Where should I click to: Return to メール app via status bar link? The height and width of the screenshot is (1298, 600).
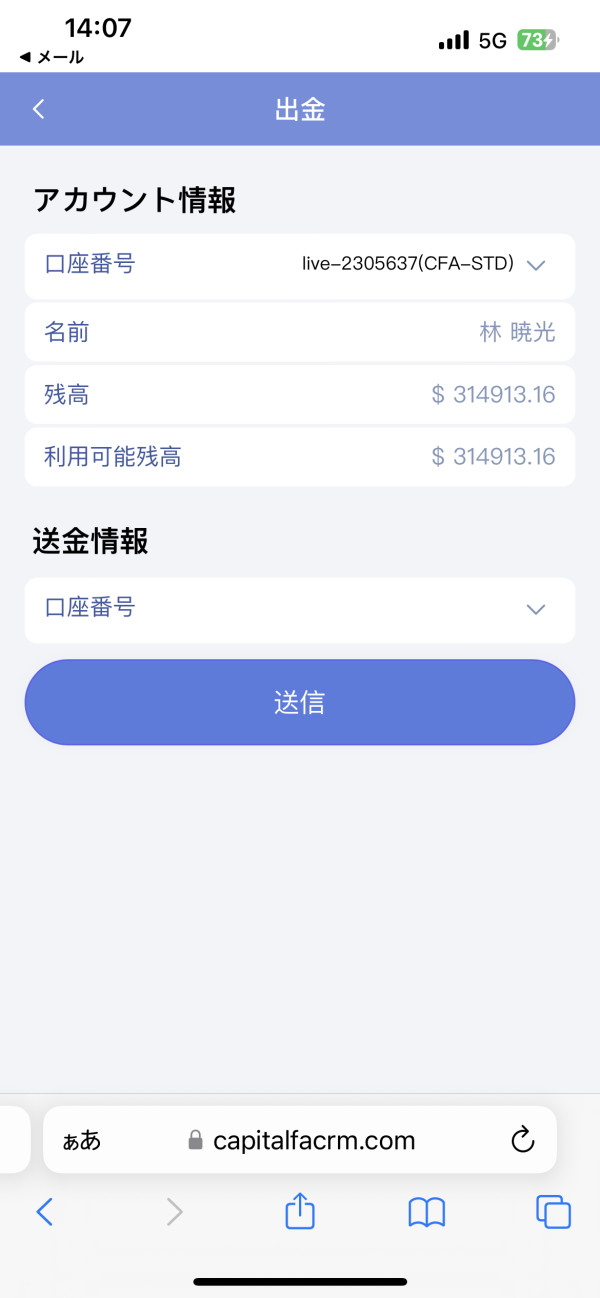[51, 57]
